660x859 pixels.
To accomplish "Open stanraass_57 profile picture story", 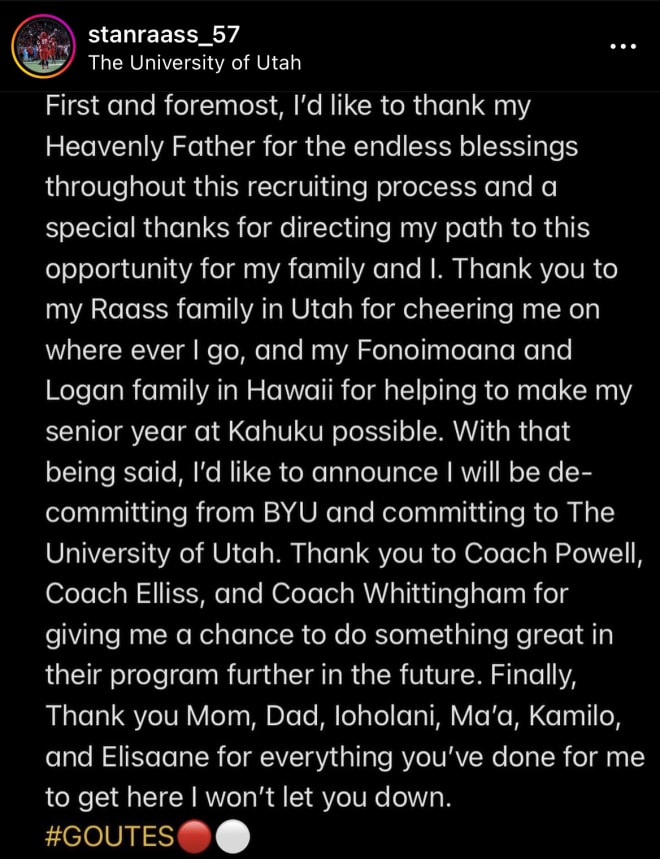I will 42,47.
